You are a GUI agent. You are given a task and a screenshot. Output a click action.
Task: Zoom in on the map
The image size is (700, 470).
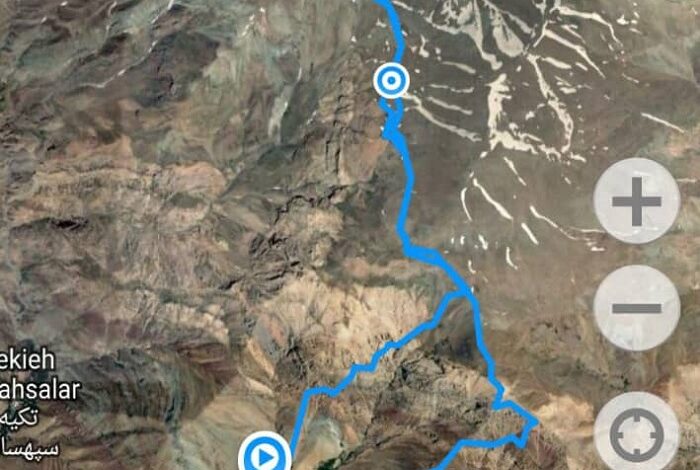[x=637, y=201]
